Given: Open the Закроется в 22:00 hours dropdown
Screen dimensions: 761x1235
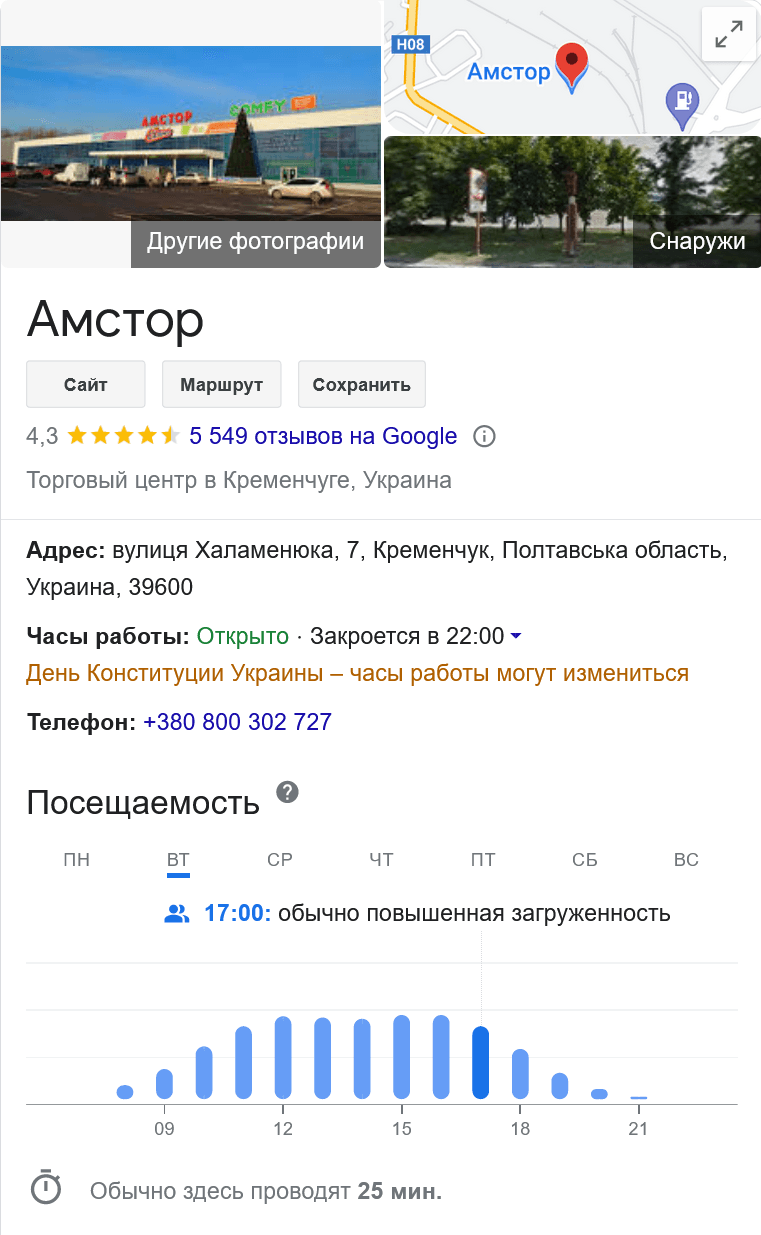Looking at the screenshot, I should tap(514, 636).
